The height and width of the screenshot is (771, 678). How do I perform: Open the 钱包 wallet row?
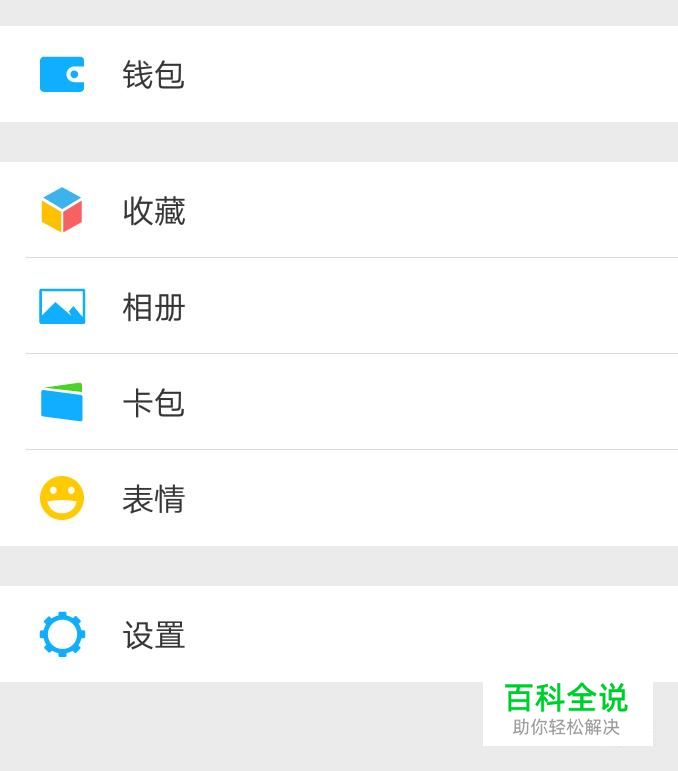point(339,74)
